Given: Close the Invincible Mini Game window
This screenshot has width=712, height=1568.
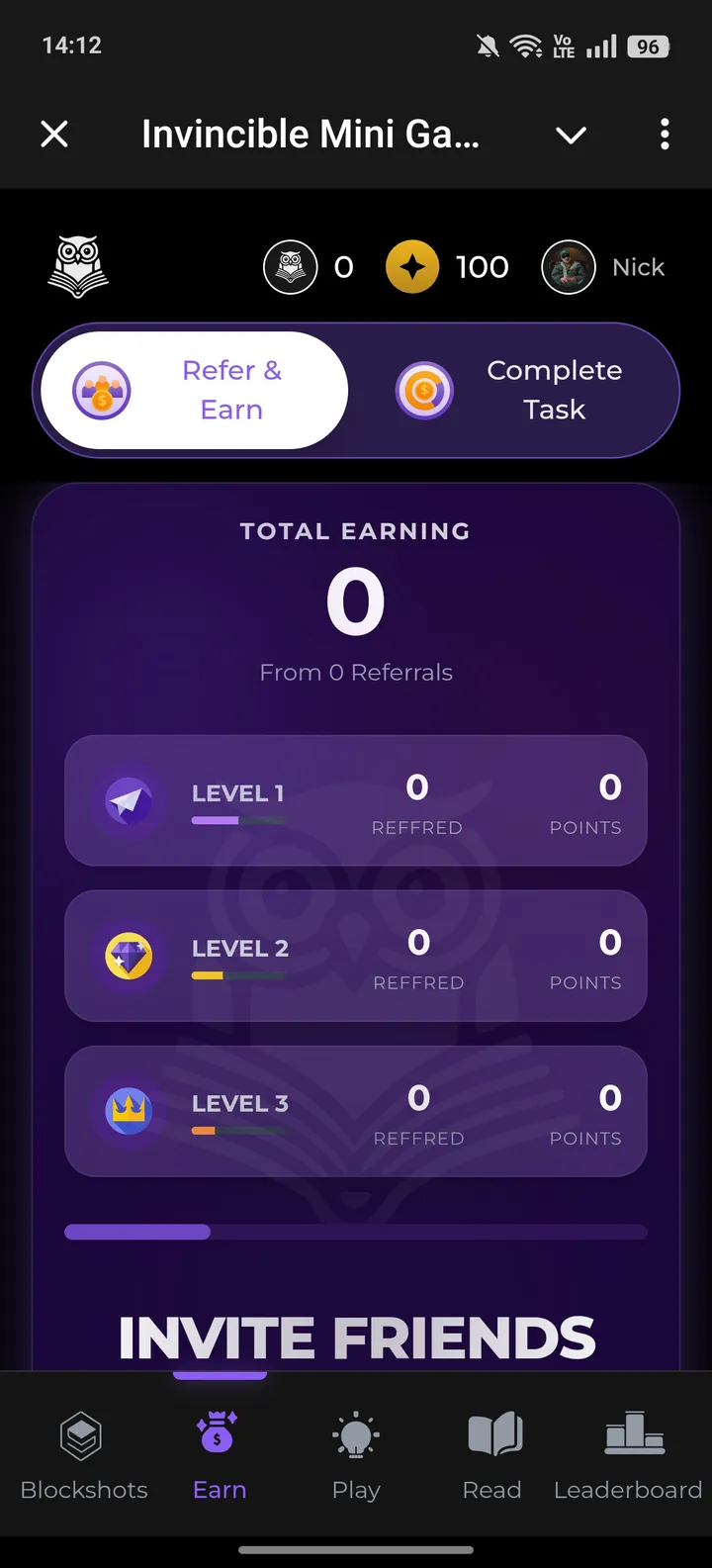Looking at the screenshot, I should [54, 134].
